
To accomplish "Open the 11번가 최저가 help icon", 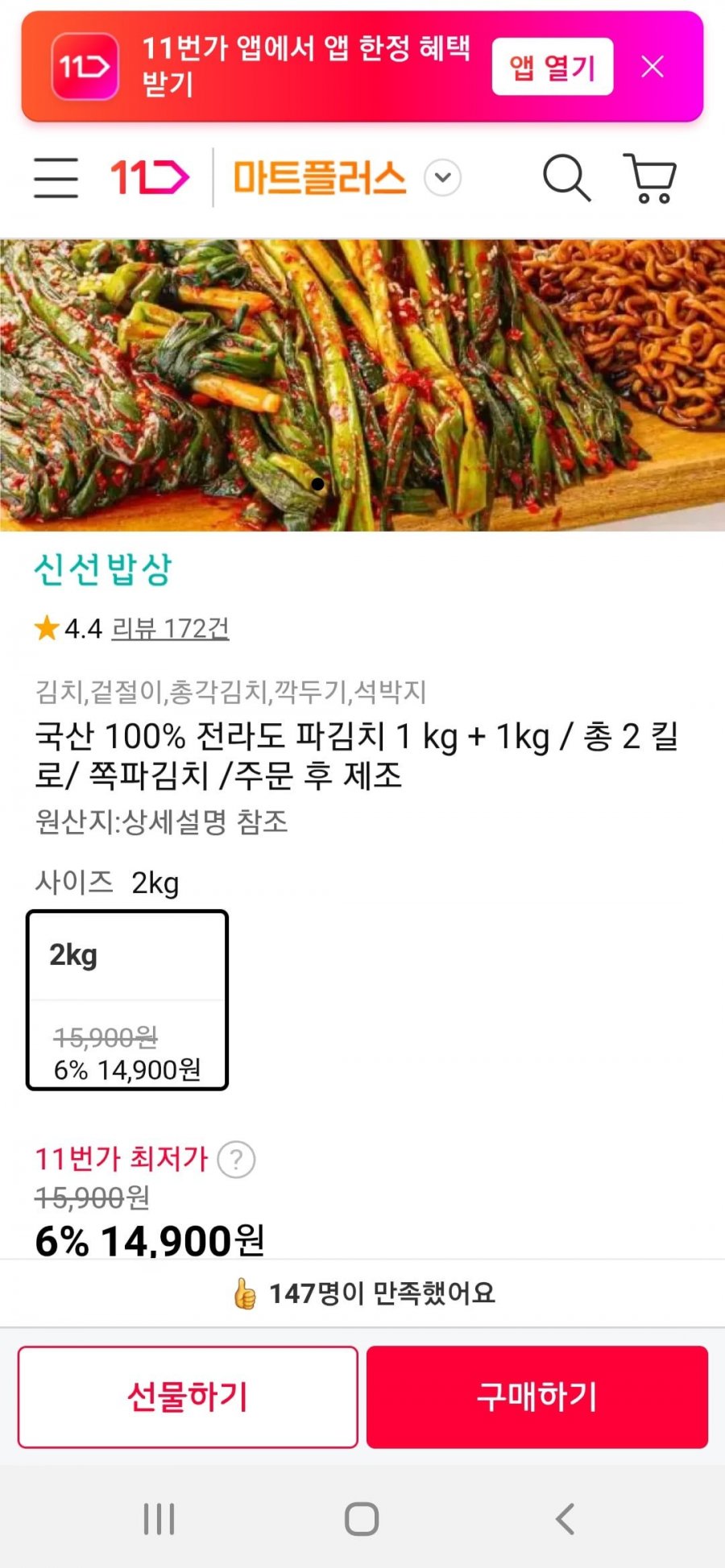I will coord(236,1160).
